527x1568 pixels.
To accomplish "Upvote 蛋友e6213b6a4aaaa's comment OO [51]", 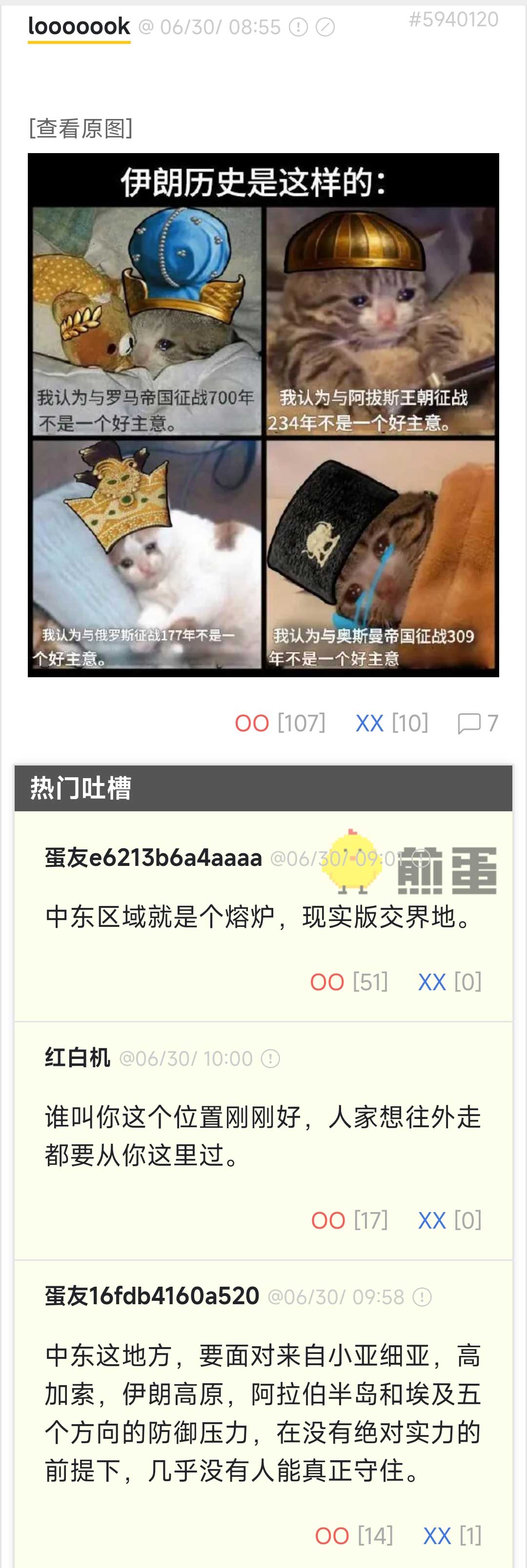I will point(327,982).
